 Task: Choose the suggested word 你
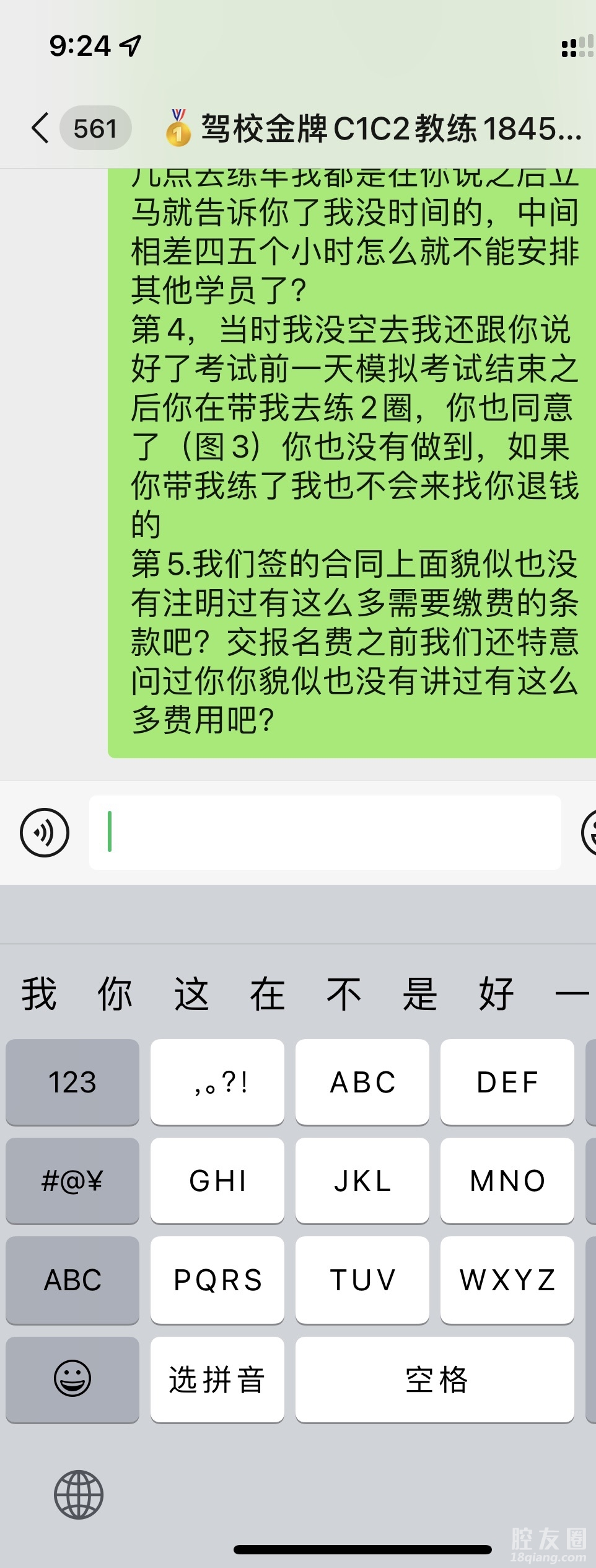coord(115,994)
